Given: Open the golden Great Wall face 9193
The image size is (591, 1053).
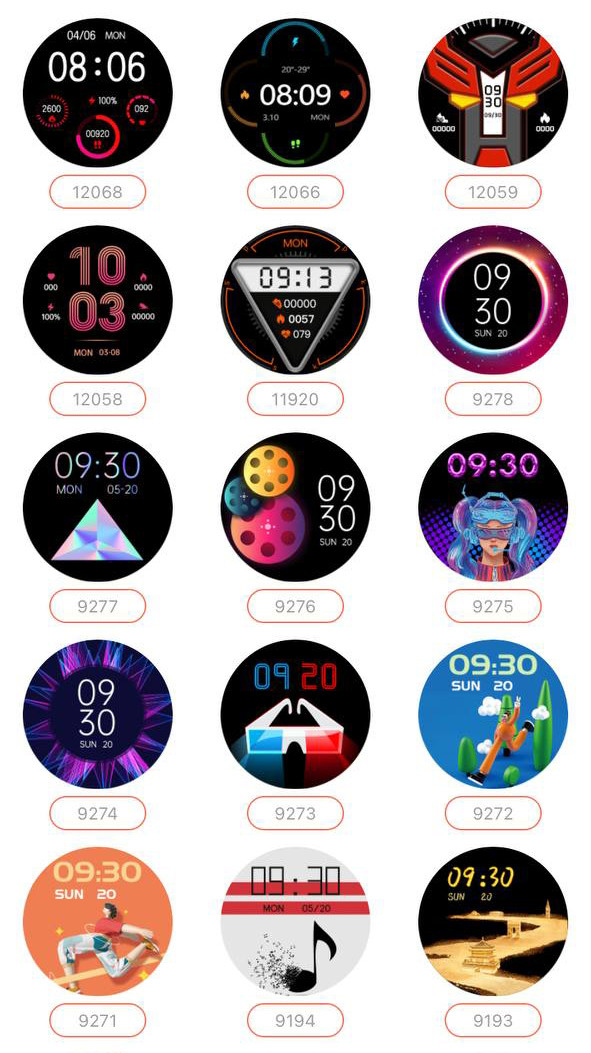Looking at the screenshot, I should pyautogui.click(x=493, y=921).
